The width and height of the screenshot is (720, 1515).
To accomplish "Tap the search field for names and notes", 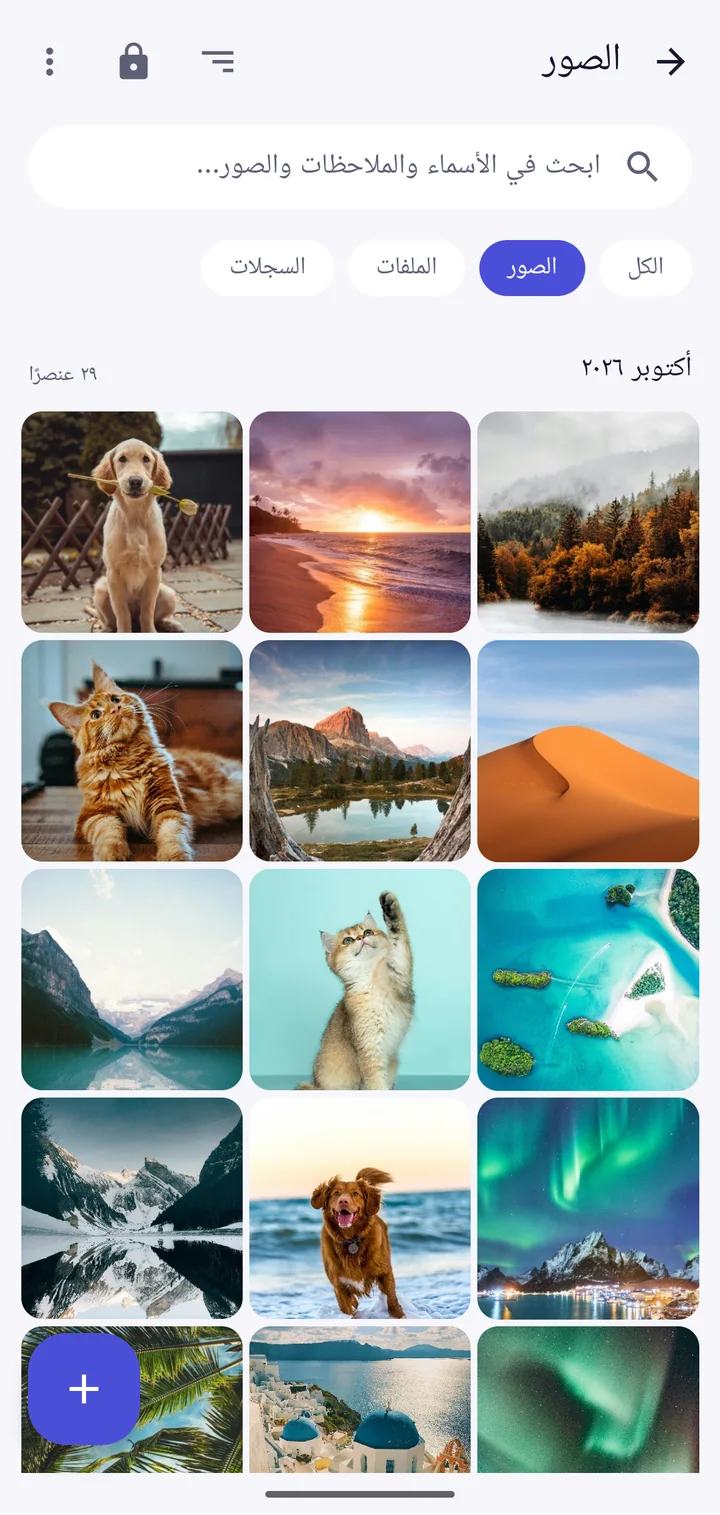I will [x=360, y=166].
